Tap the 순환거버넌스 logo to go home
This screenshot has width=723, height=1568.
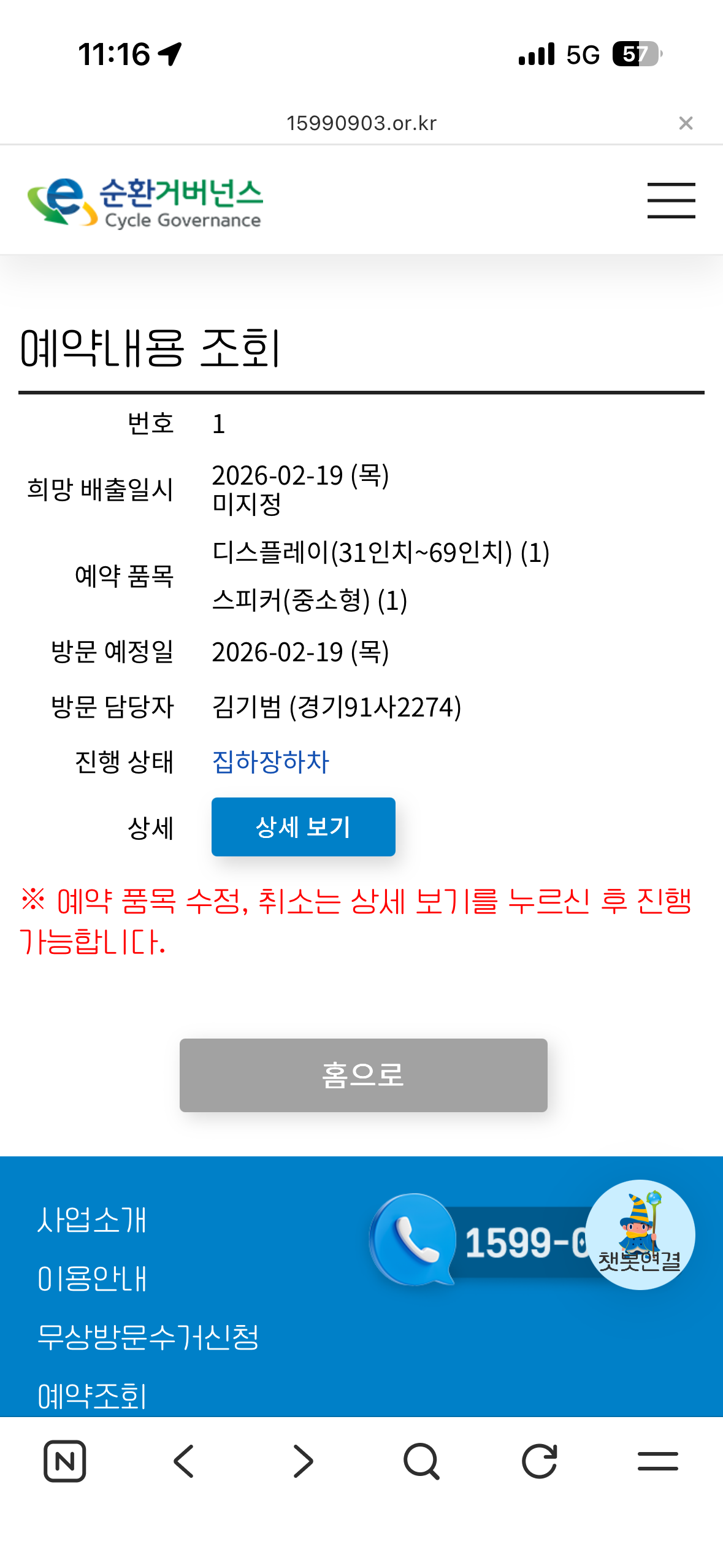(x=145, y=202)
